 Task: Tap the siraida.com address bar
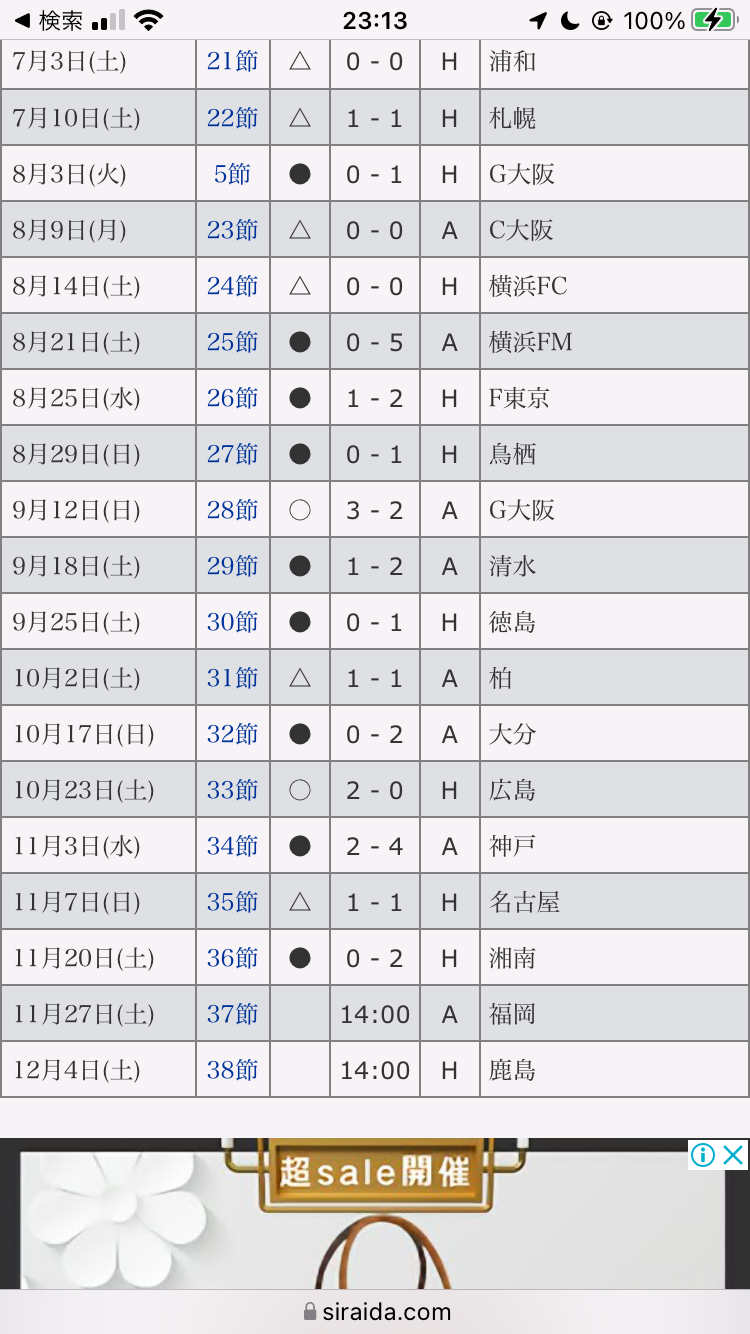375,1312
